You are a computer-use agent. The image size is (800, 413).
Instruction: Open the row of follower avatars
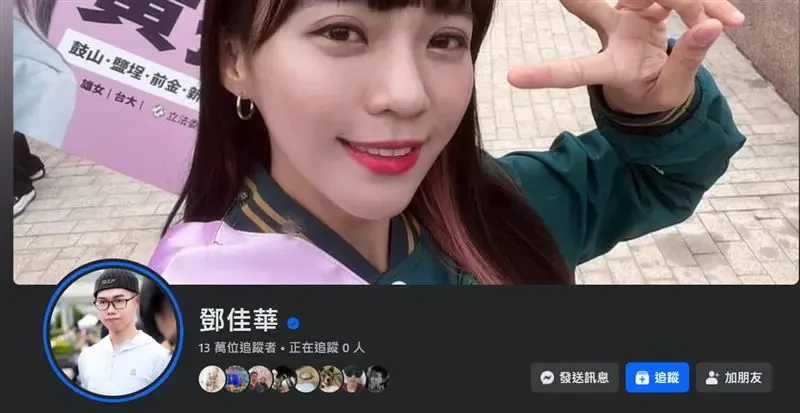(x=293, y=378)
